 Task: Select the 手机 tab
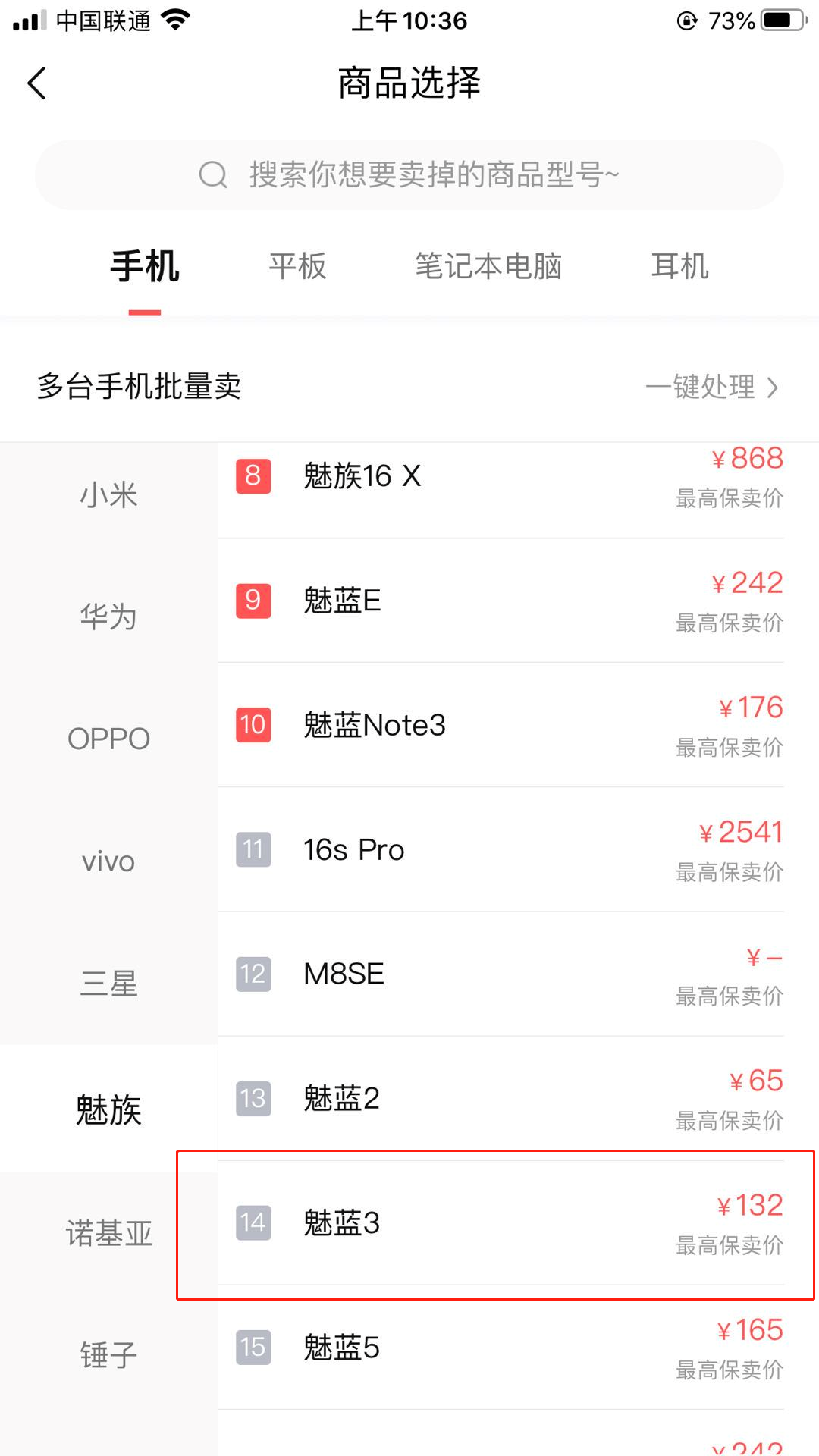point(144,267)
